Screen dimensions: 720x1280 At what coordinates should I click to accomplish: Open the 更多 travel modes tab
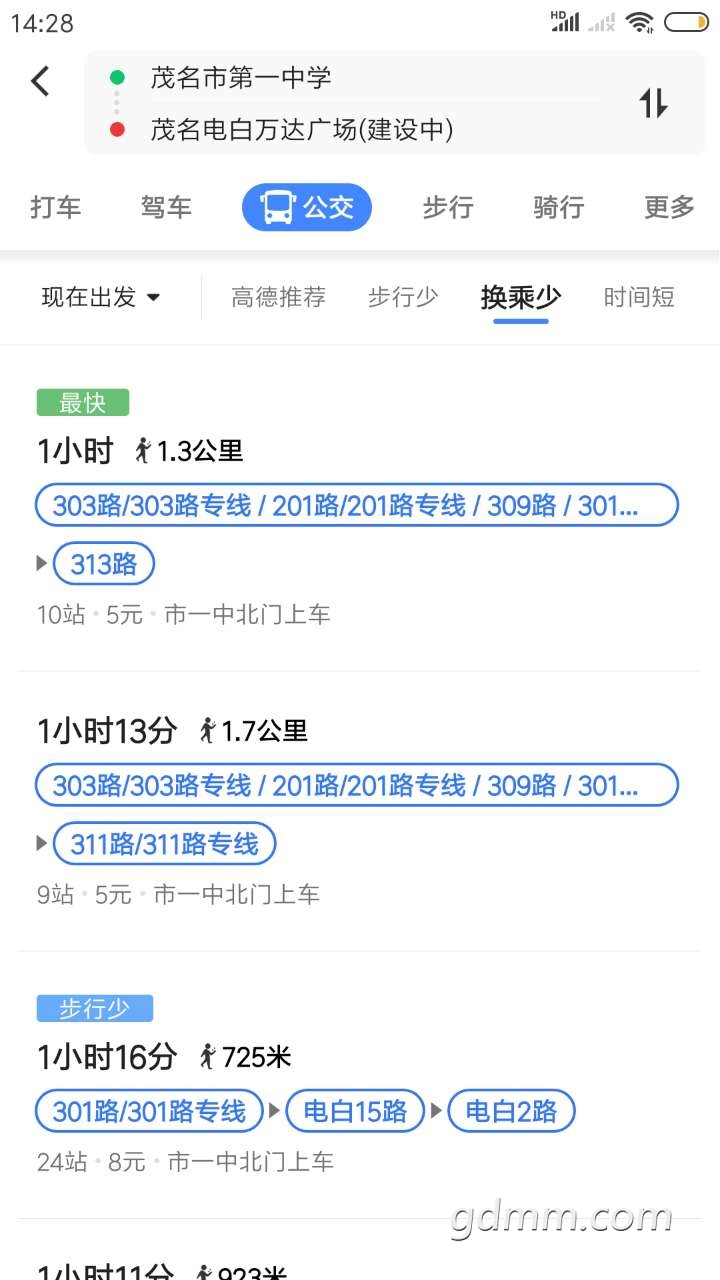[x=669, y=208]
